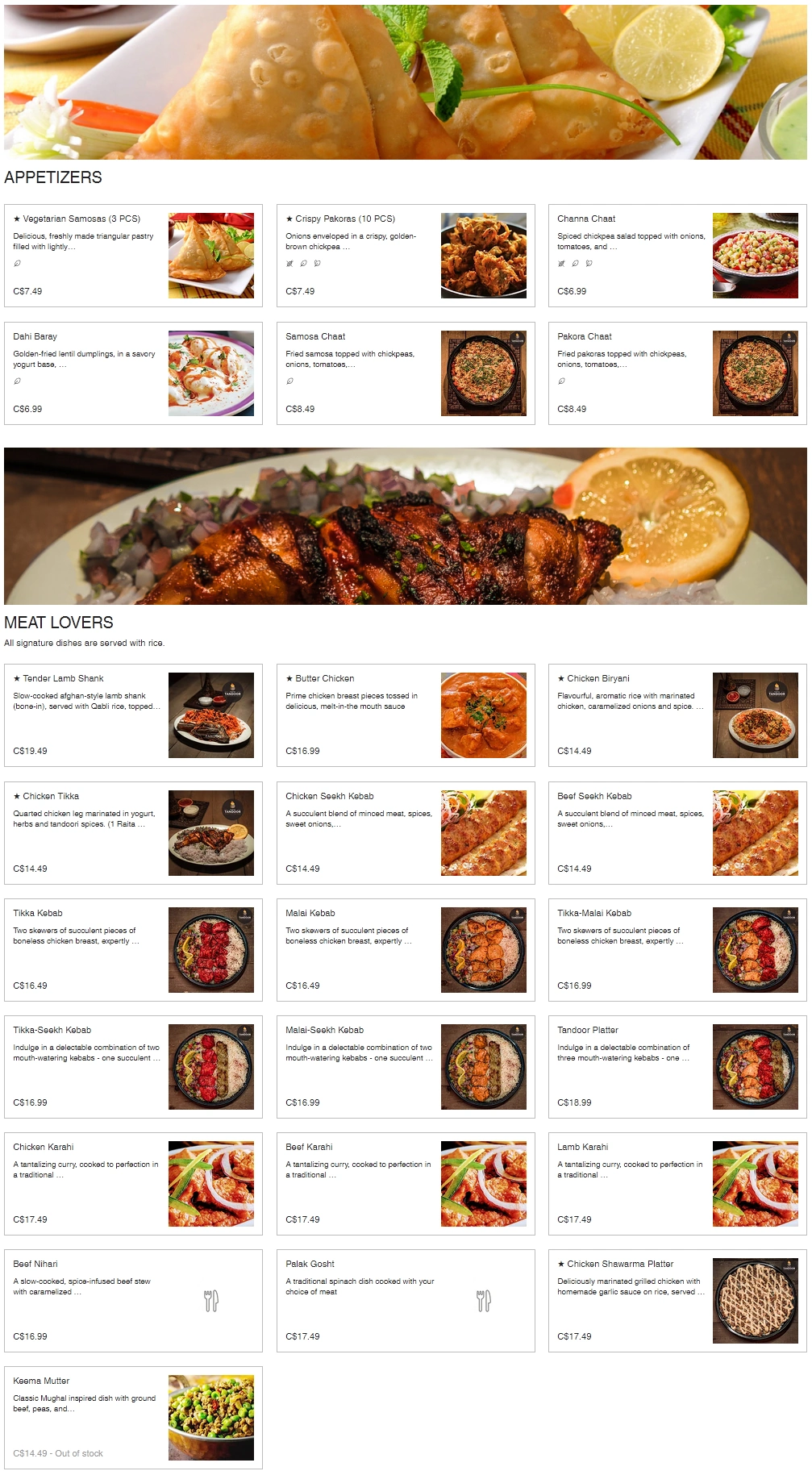Click the star next to Chicken Shawarma Platter
The height and width of the screenshot is (1471, 812).
click(x=562, y=1265)
